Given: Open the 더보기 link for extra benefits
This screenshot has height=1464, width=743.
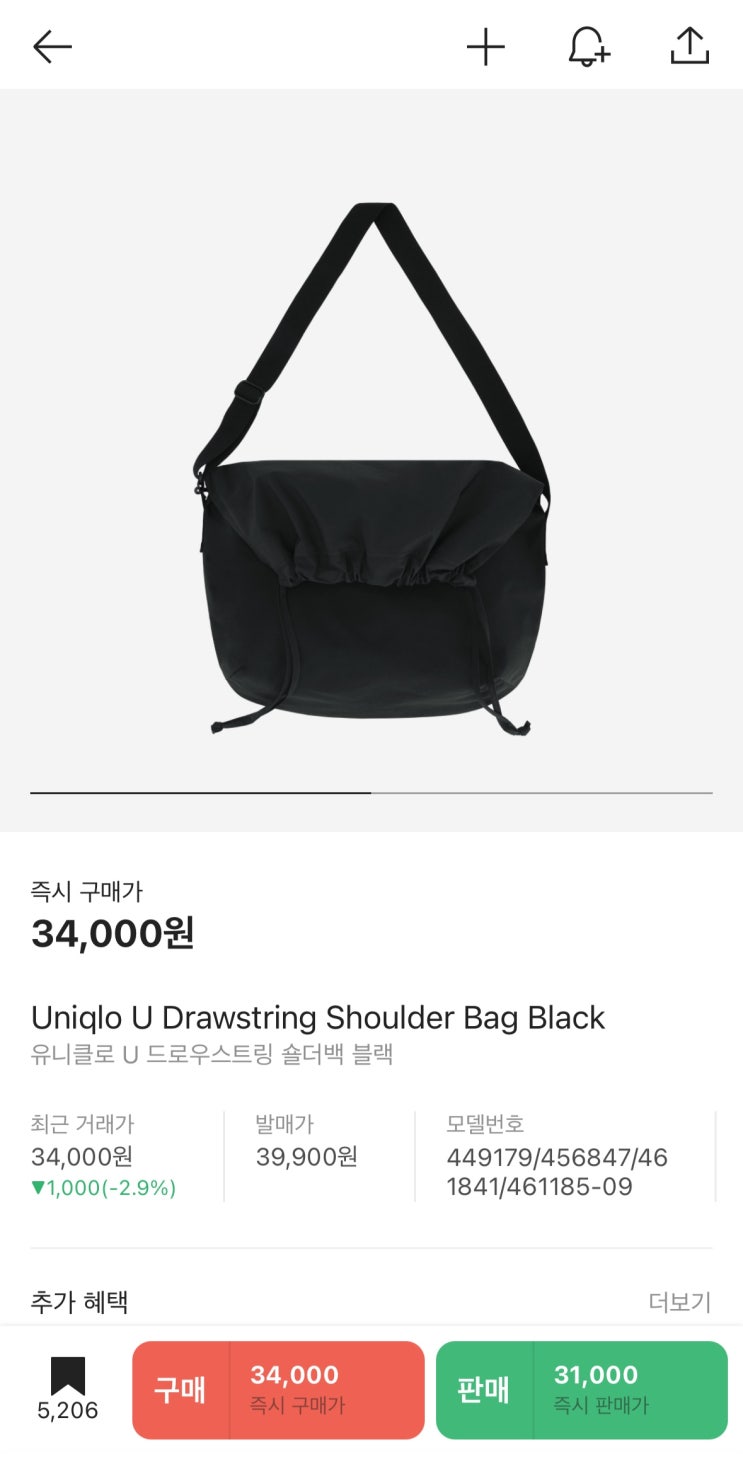Looking at the screenshot, I should [x=680, y=1302].
